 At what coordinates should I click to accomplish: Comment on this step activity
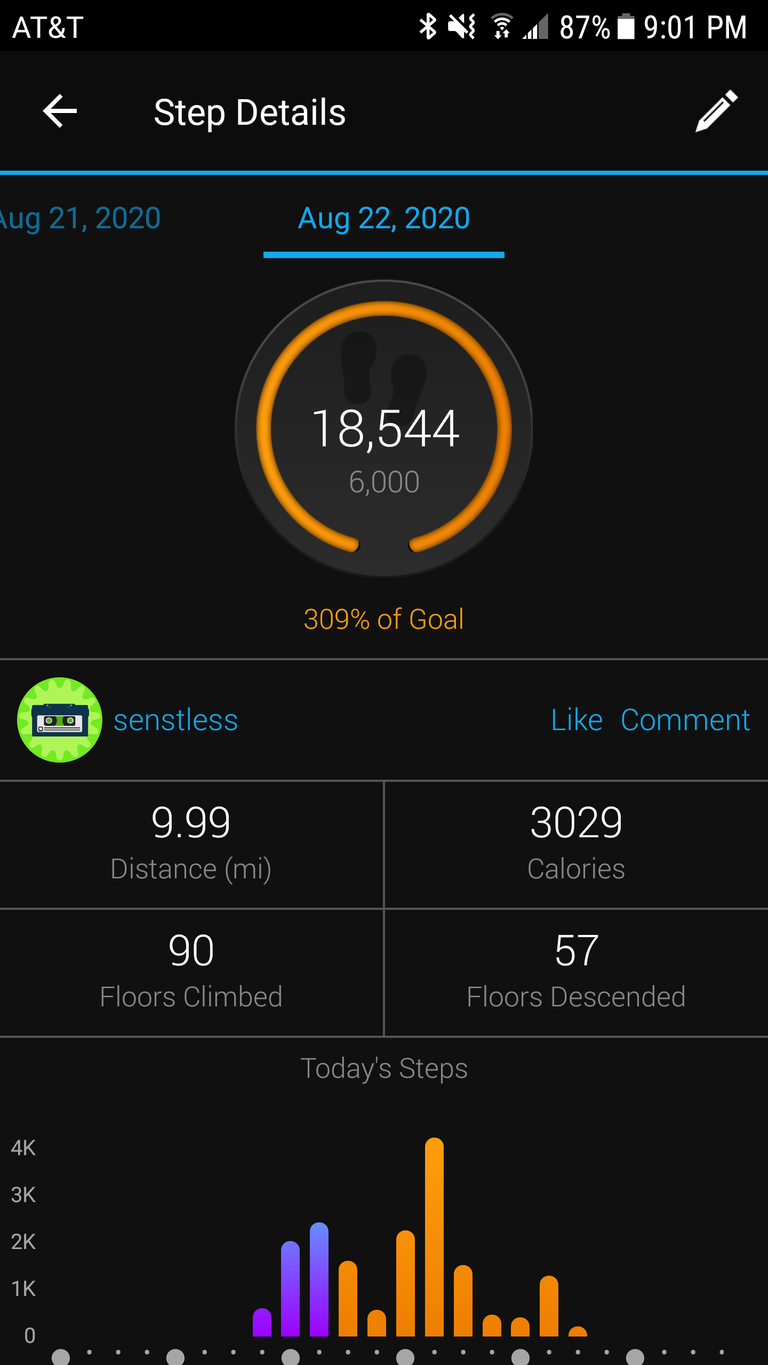click(x=685, y=720)
